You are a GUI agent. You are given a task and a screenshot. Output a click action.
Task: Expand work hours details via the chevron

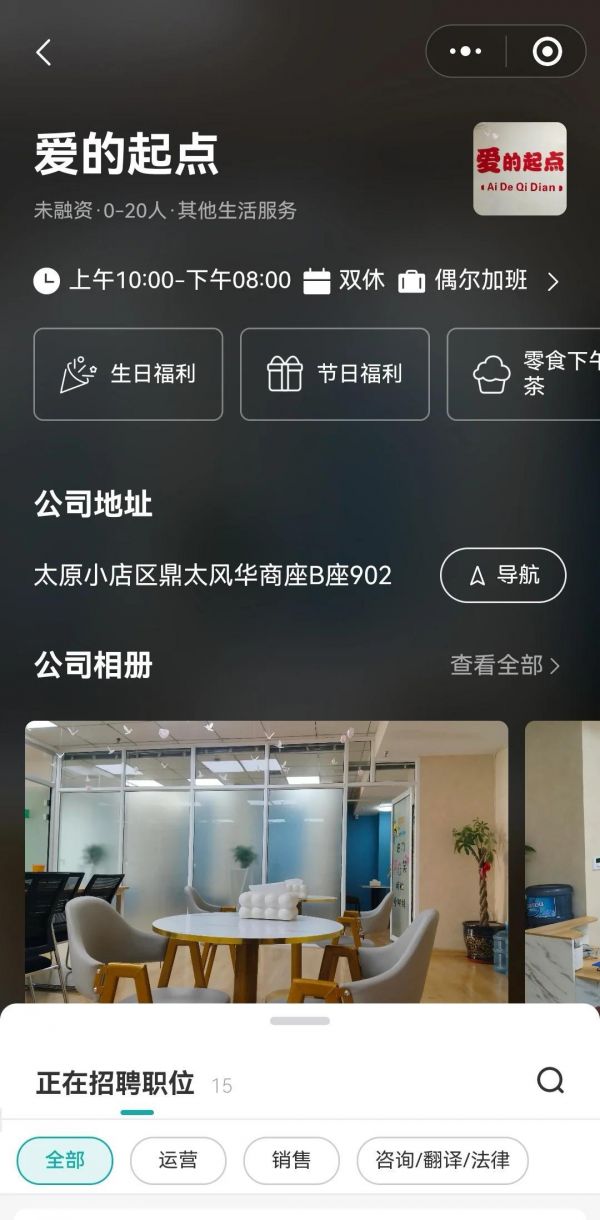553,282
